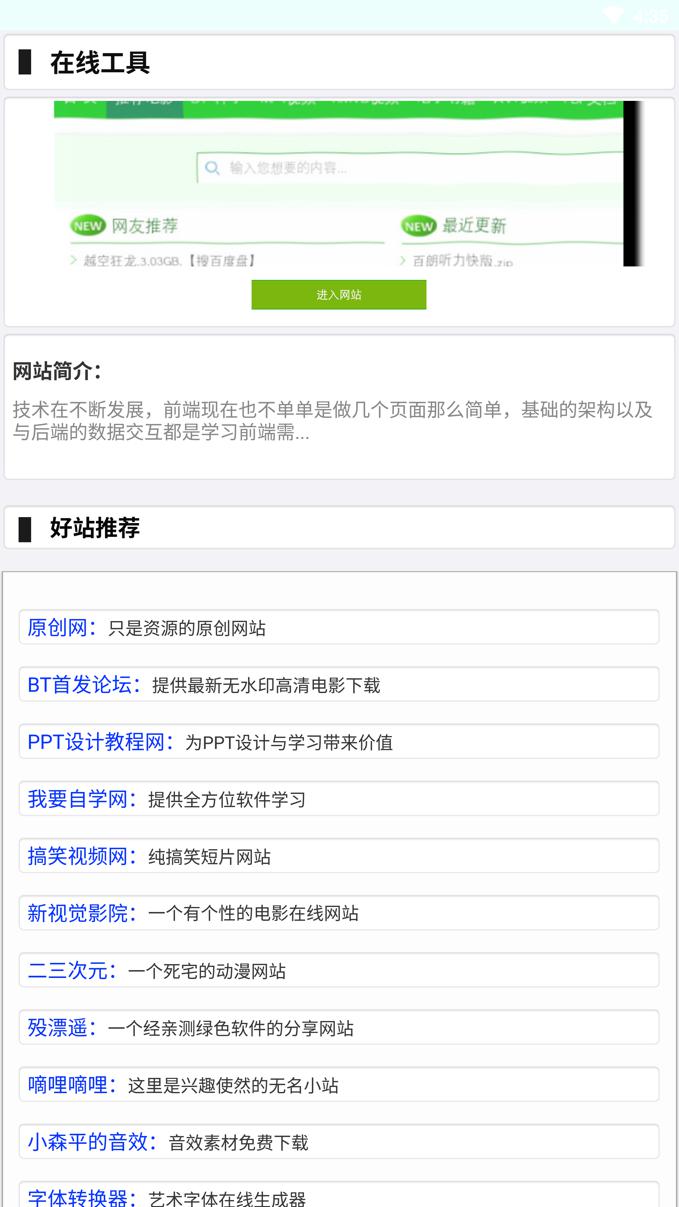Open 字体转换器 link

81,1197
